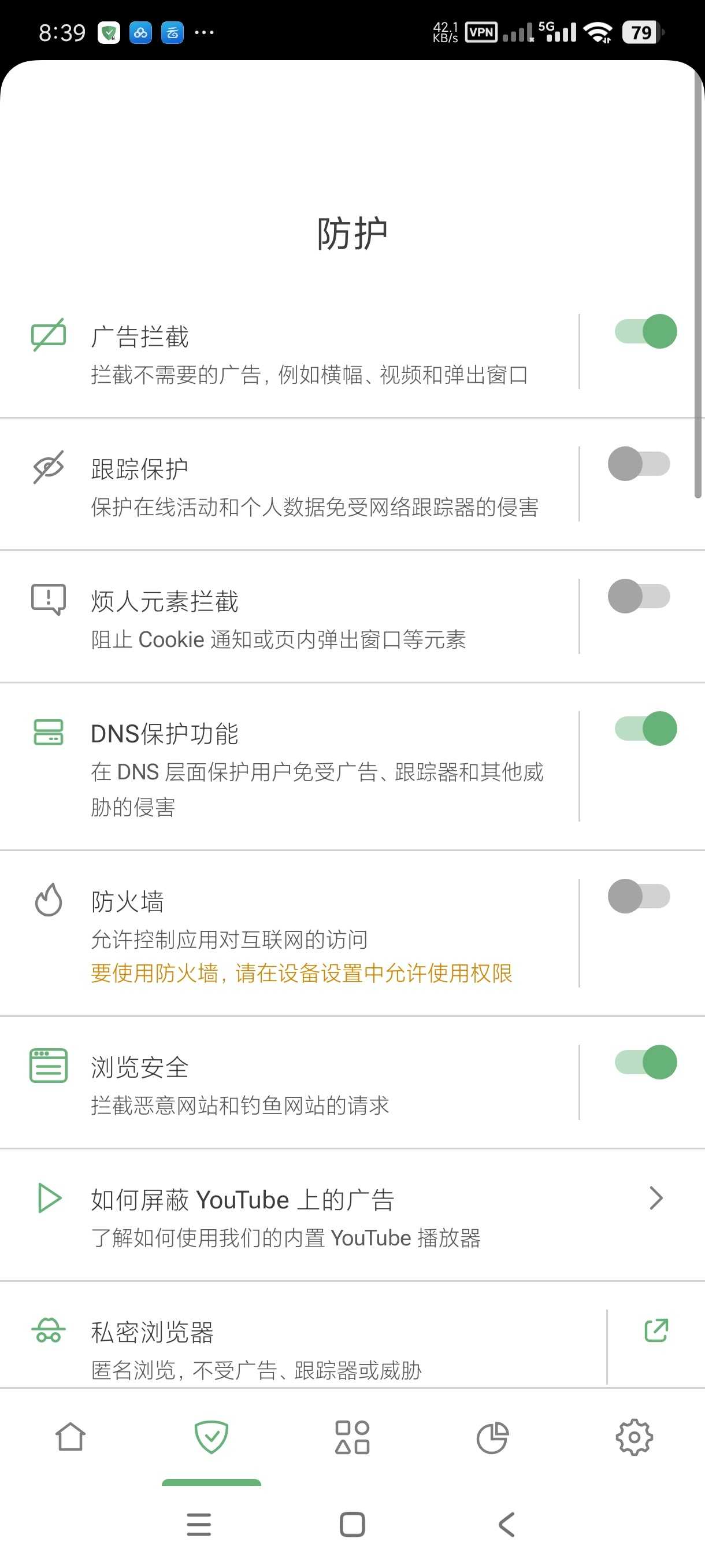Screen dimensions: 705x1568
Task: Turn off the 广告拦截 switch
Action: coord(645,332)
